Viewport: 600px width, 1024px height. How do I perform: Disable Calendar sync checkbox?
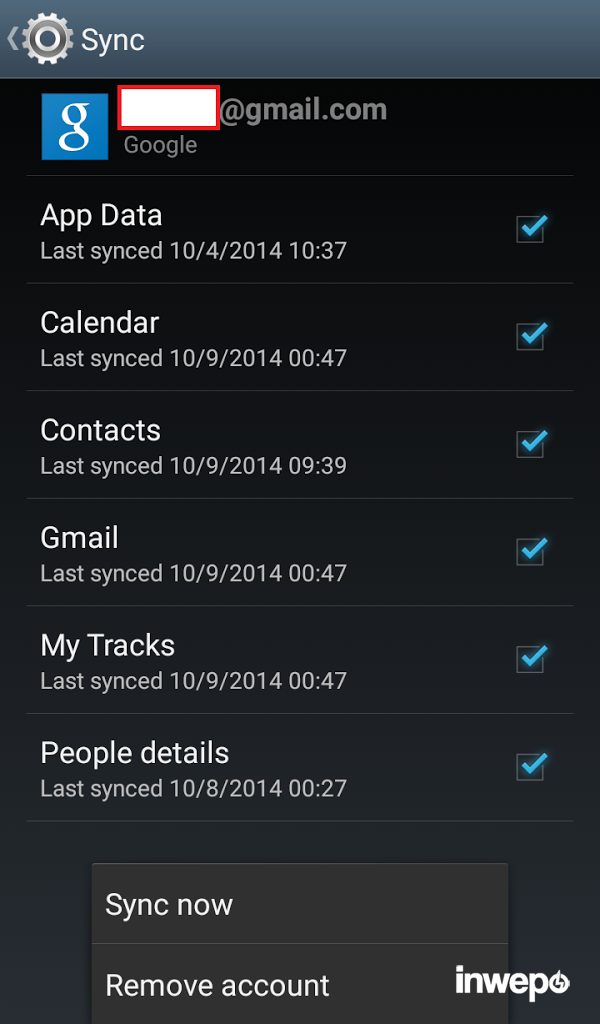click(x=531, y=336)
